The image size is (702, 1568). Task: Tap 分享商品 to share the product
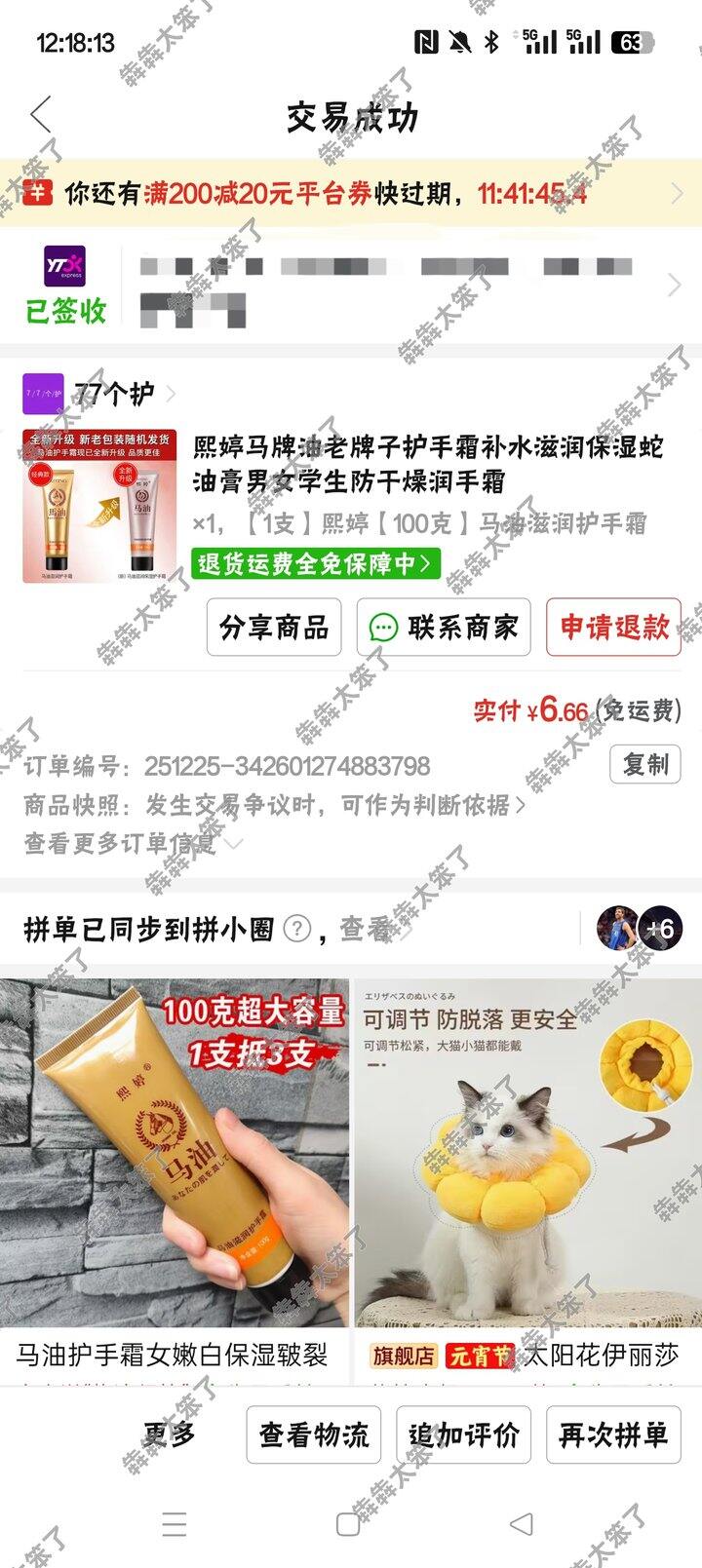(274, 628)
